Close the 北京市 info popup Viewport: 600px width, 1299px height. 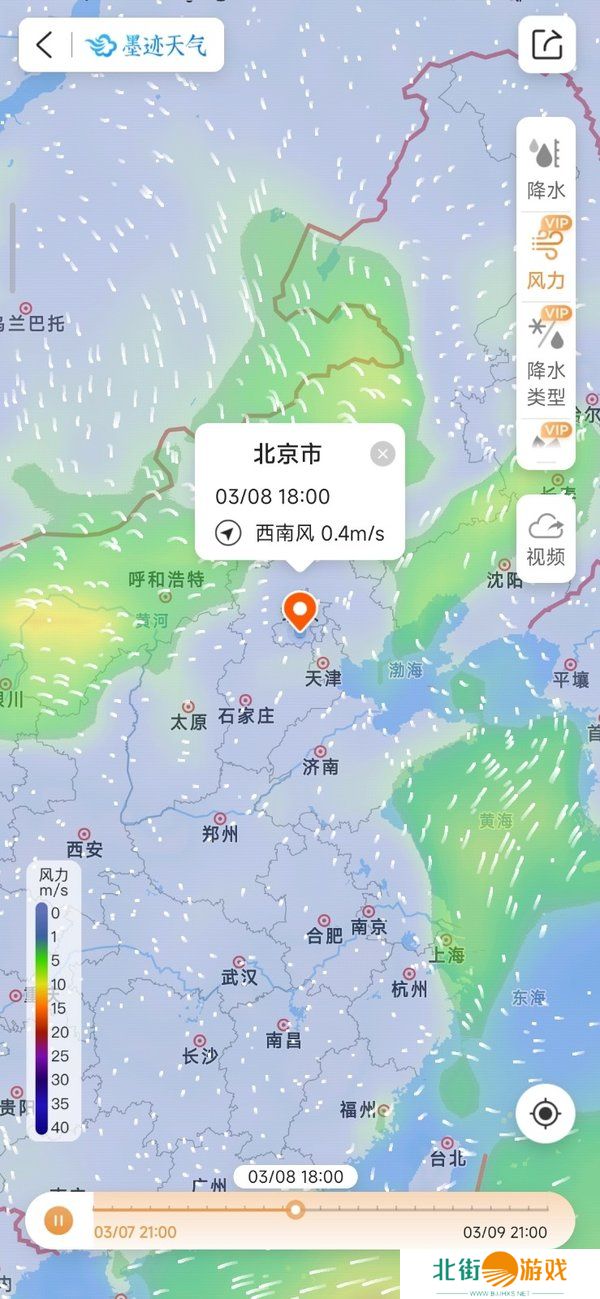(382, 455)
